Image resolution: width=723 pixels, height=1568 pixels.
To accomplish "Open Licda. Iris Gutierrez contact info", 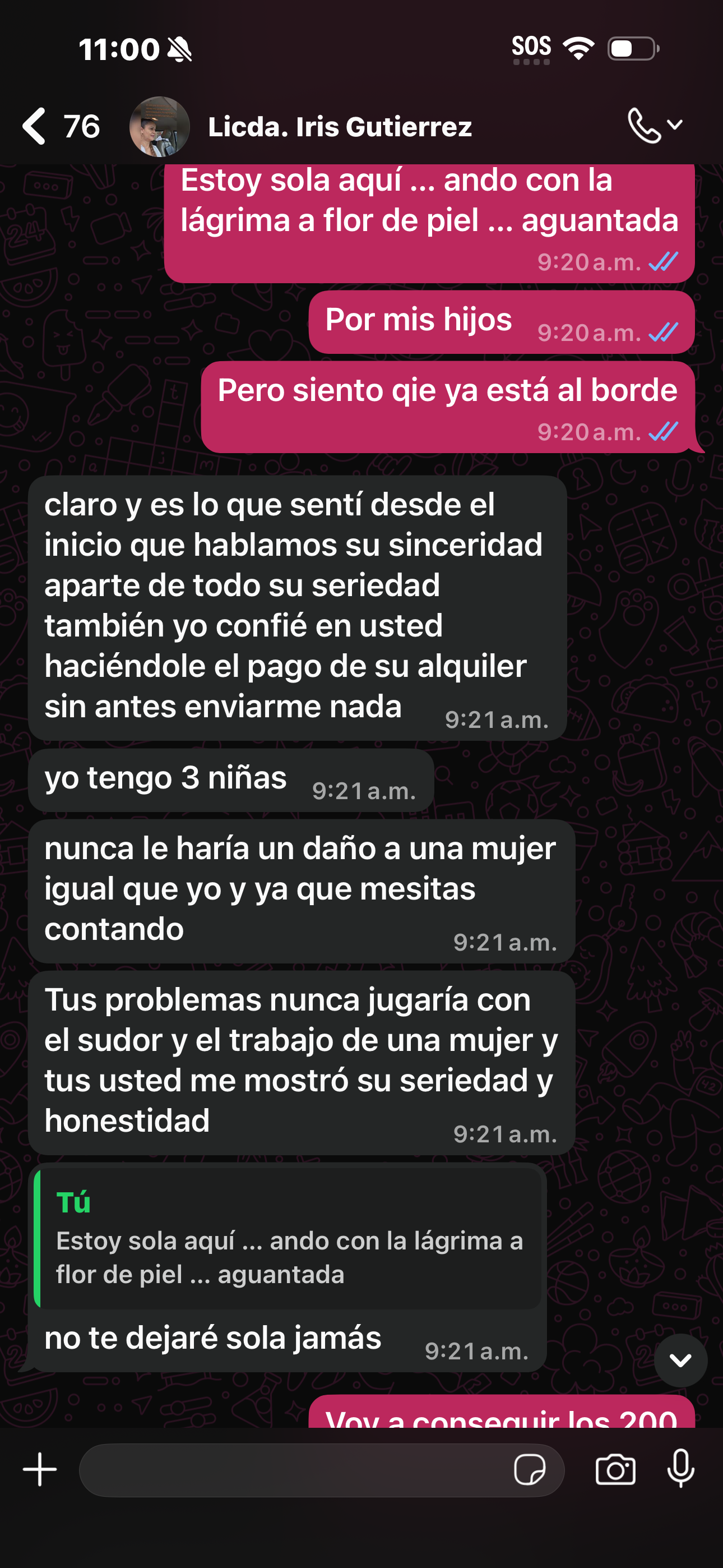I will (x=340, y=127).
